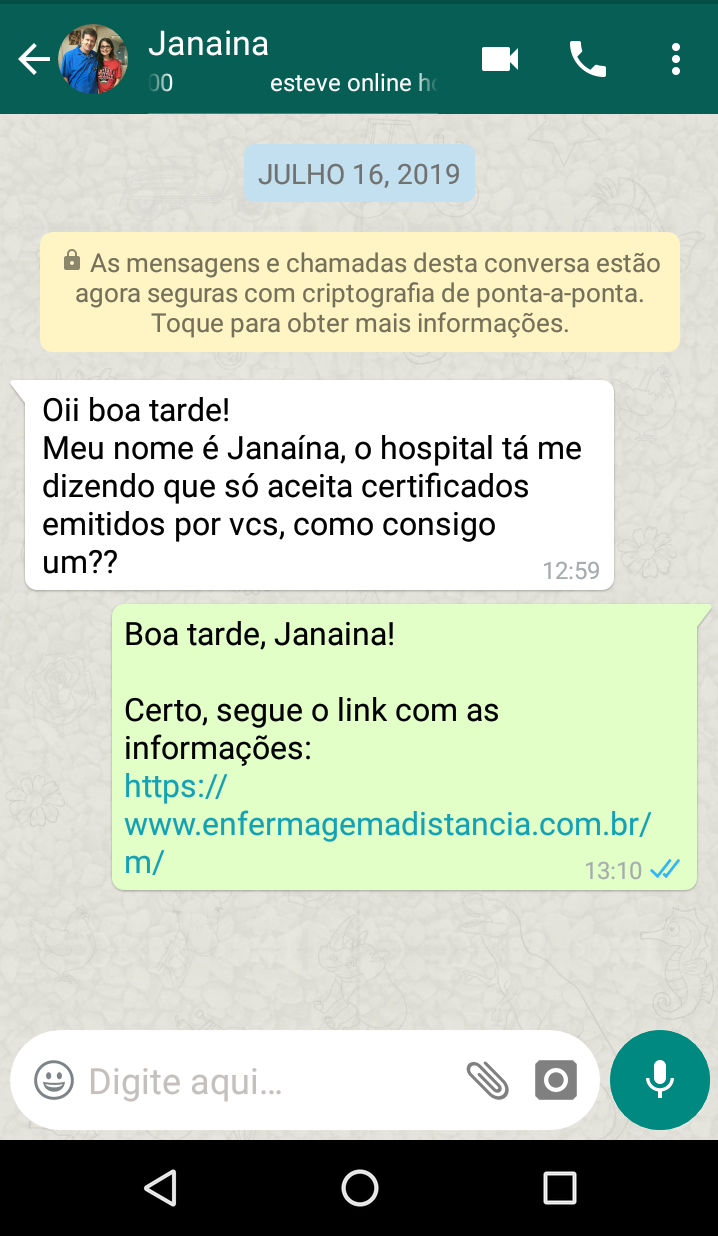Start a voice call with Janaina
The height and width of the screenshot is (1236, 718).
pyautogui.click(x=587, y=60)
